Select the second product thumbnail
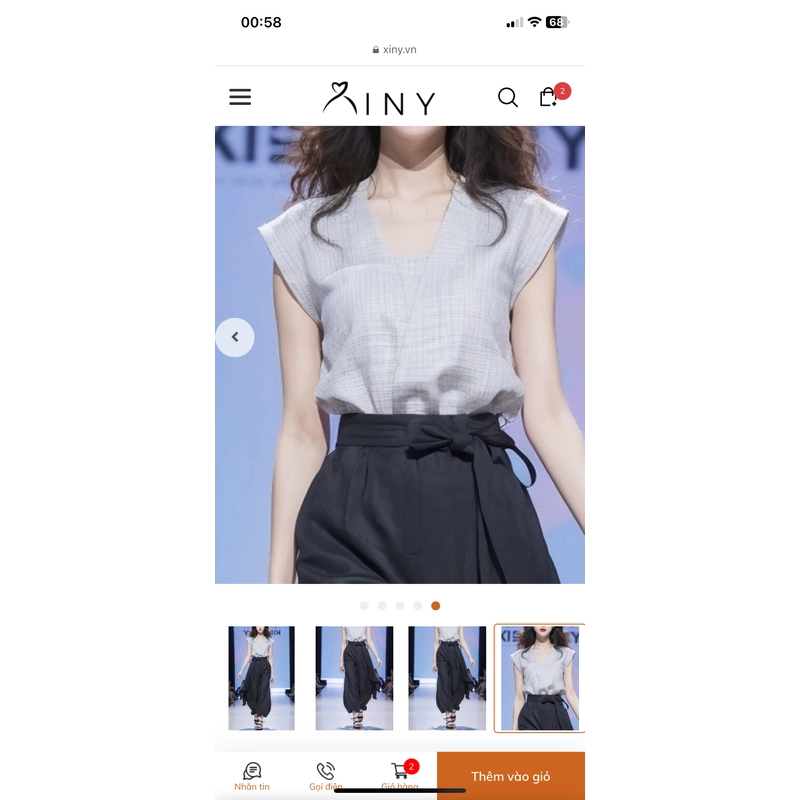Screen dimensions: 800x800 tap(354, 678)
